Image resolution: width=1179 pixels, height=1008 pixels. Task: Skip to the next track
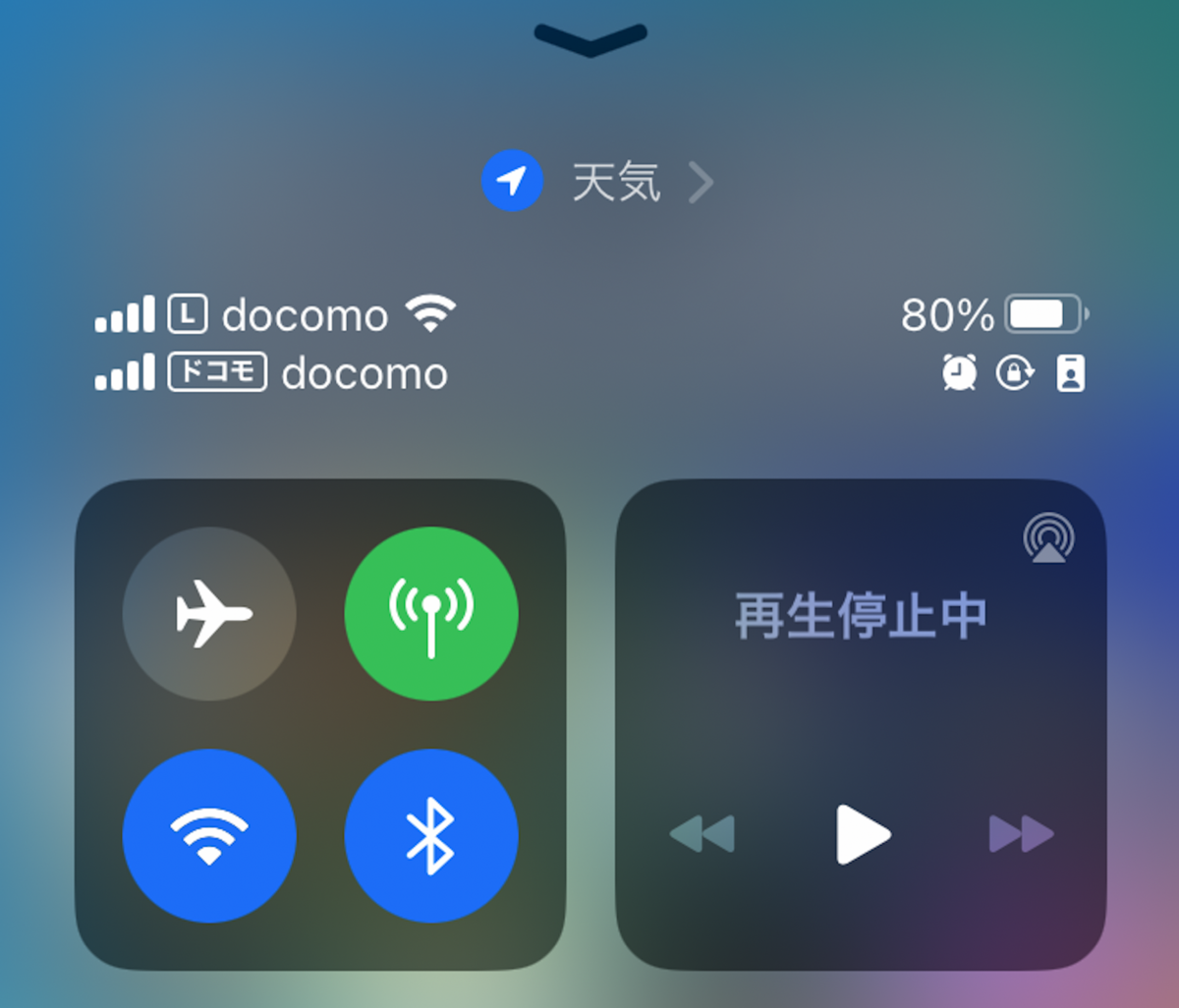[x=1021, y=835]
